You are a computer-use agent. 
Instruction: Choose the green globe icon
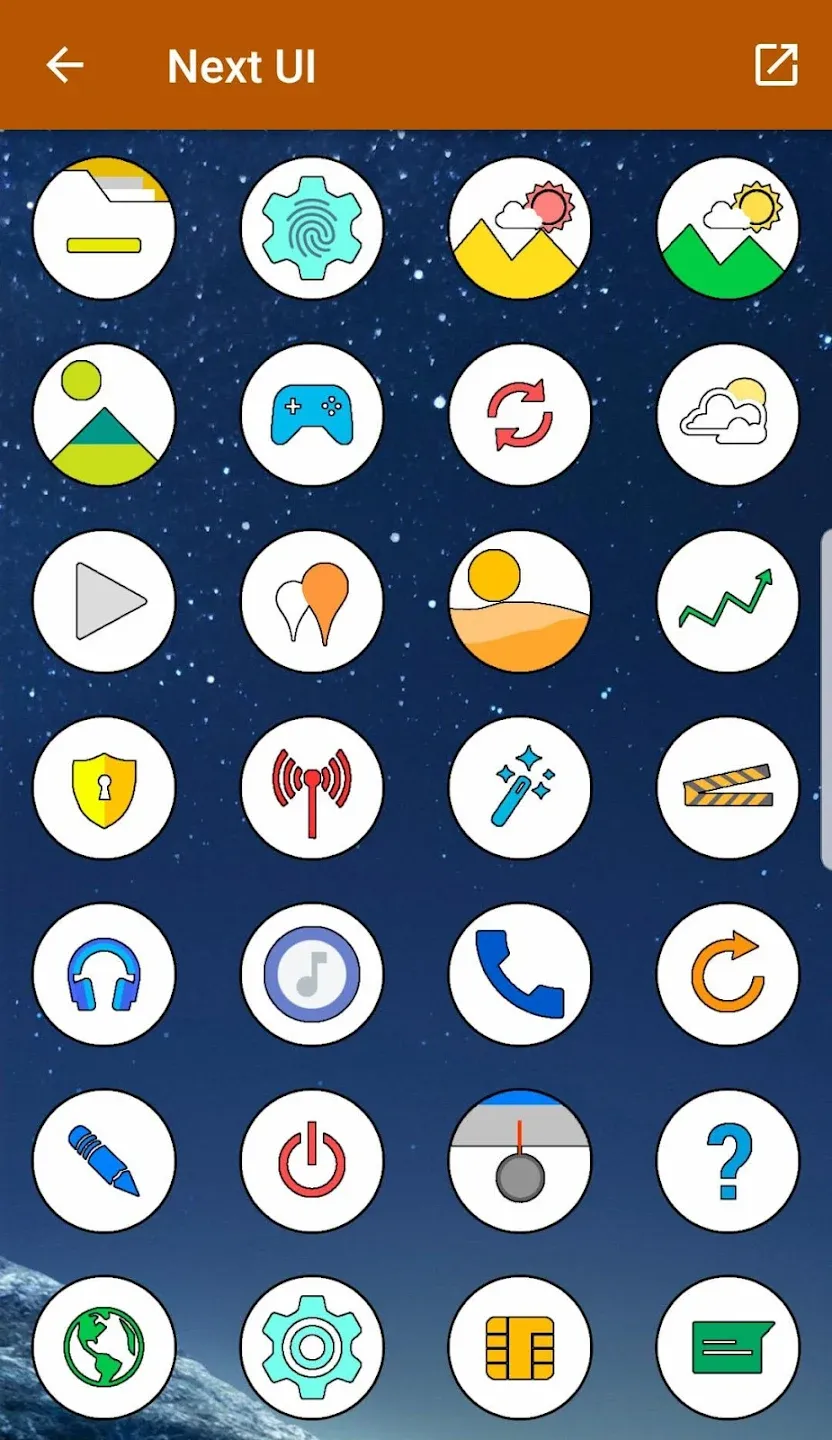point(104,1347)
